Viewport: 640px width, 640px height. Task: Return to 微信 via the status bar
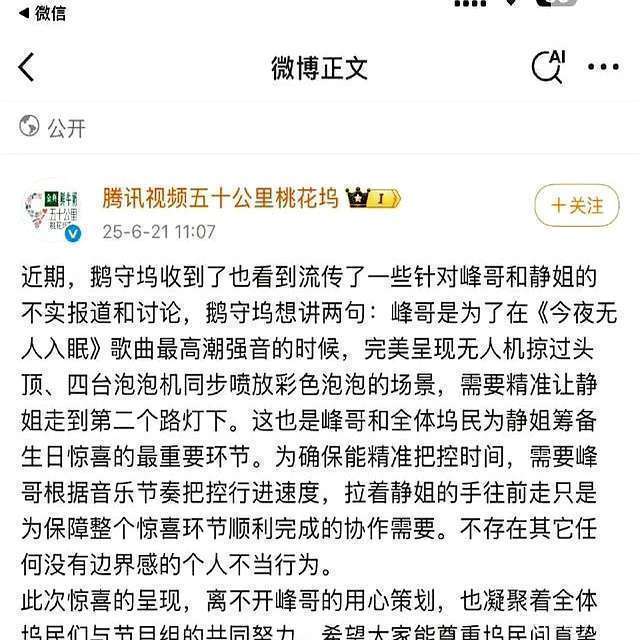(x=42, y=12)
